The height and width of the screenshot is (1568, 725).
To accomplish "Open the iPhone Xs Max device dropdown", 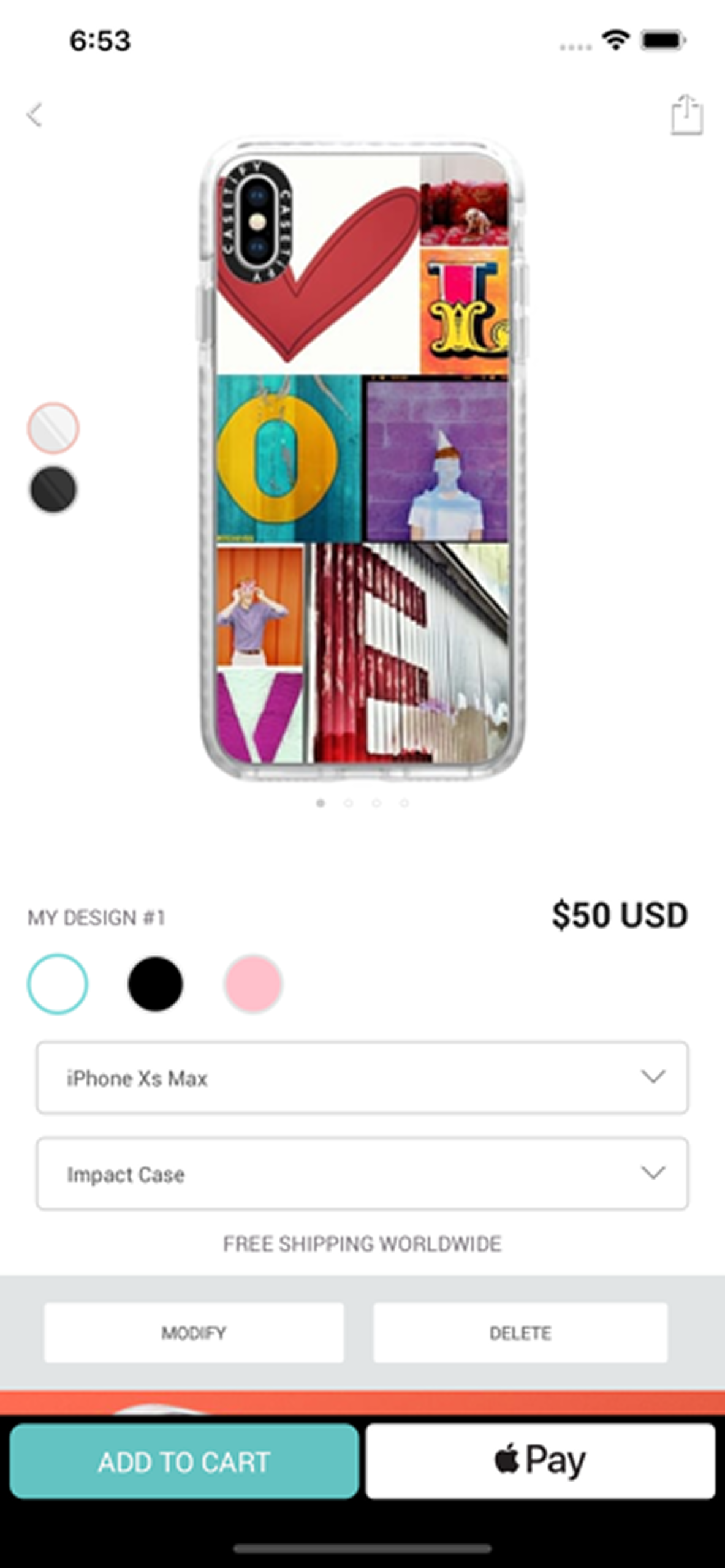I will [362, 1077].
